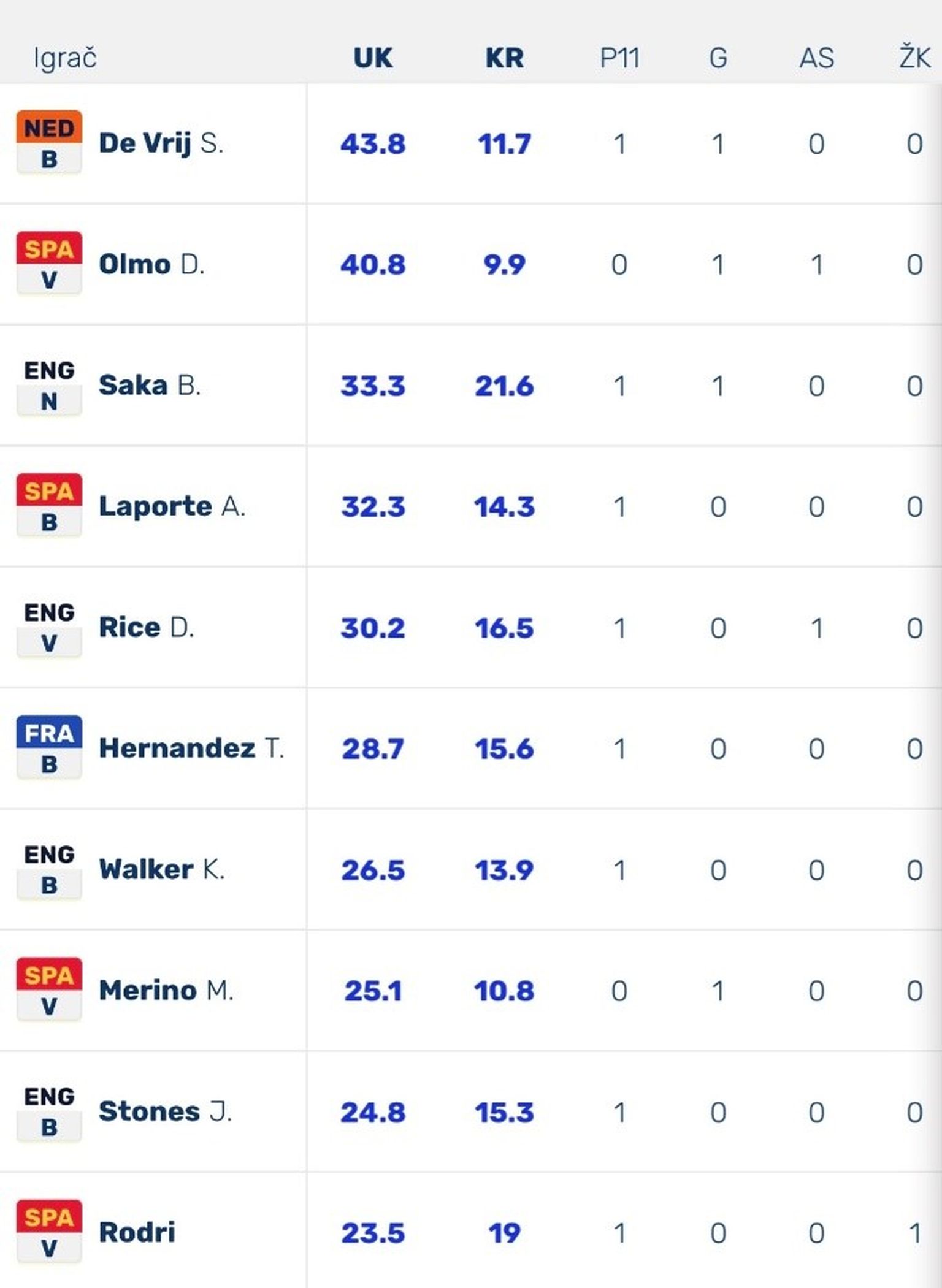Open Stones J. player details

click(x=165, y=1111)
